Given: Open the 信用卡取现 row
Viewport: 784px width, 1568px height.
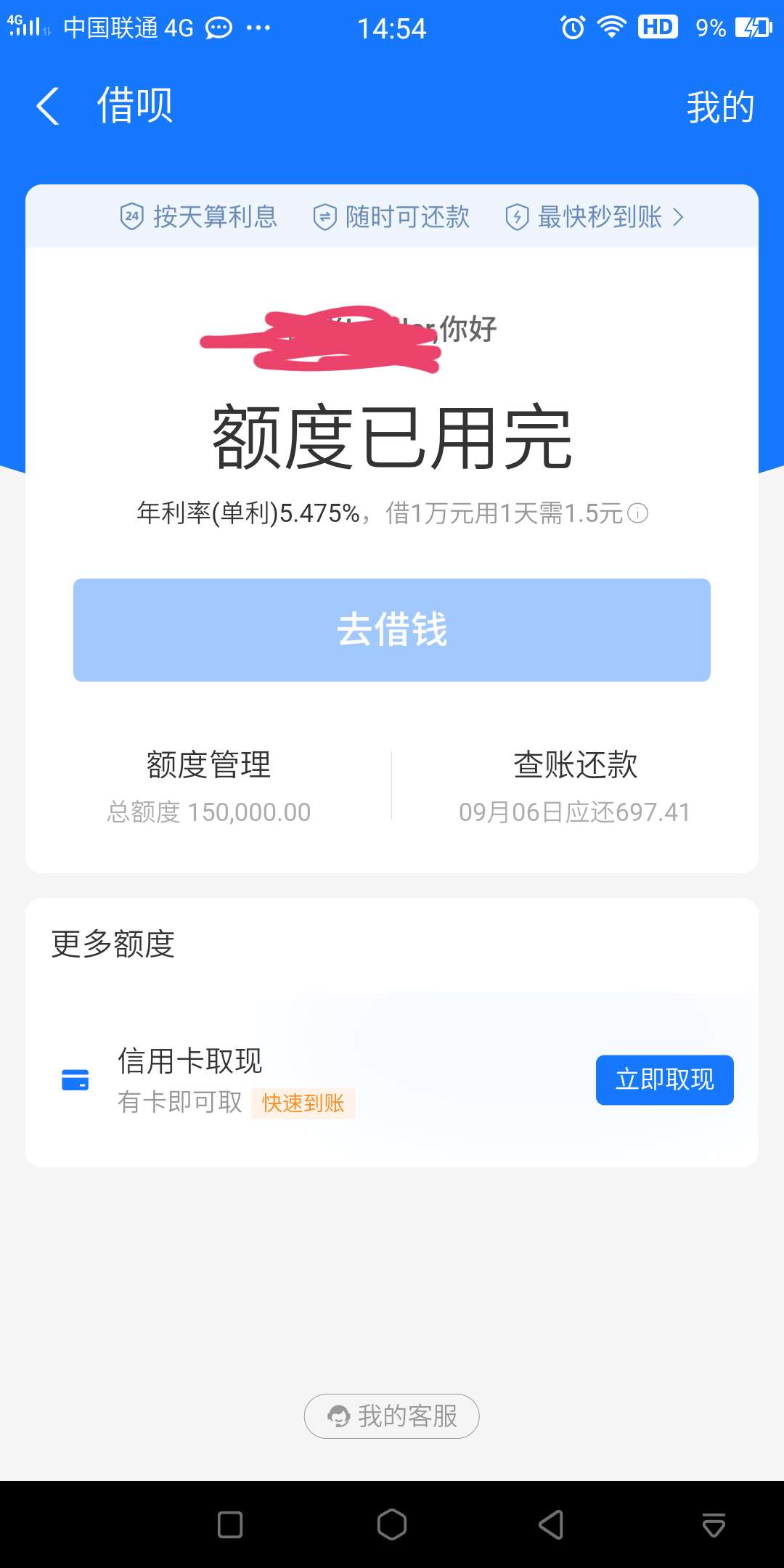Looking at the screenshot, I should (290, 1080).
